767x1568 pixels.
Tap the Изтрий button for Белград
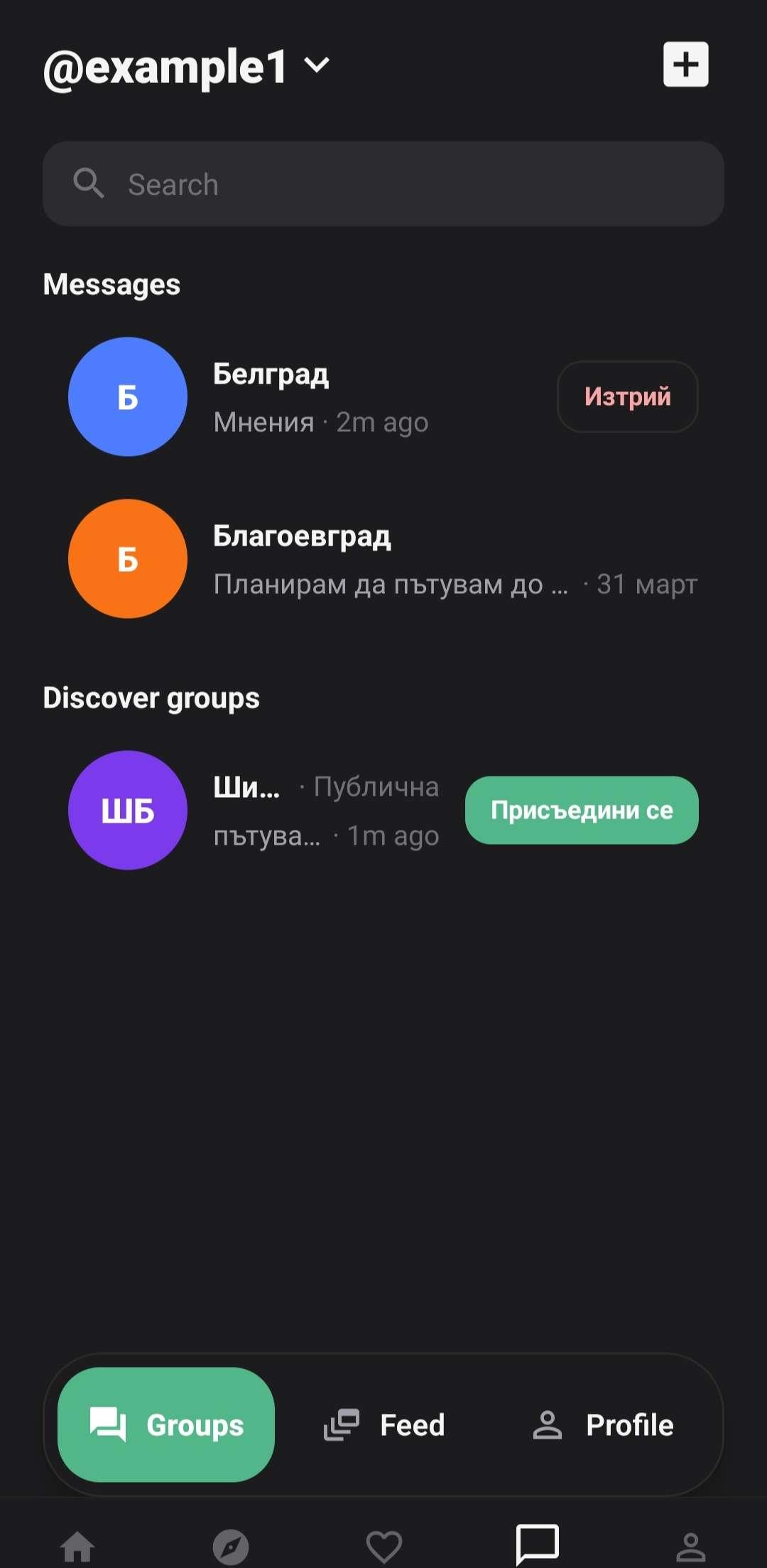[x=627, y=396]
